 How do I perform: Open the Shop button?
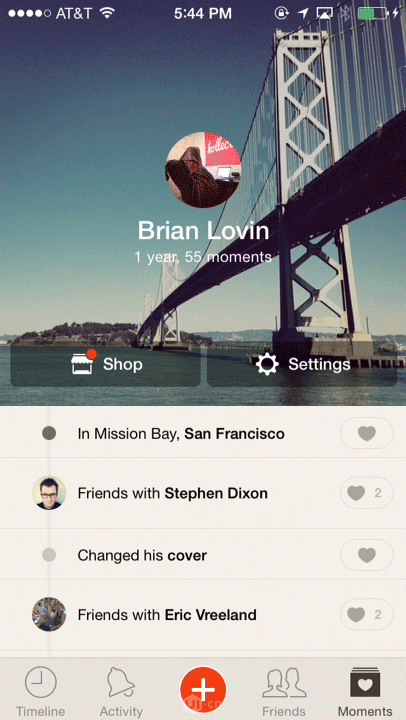[x=106, y=365]
